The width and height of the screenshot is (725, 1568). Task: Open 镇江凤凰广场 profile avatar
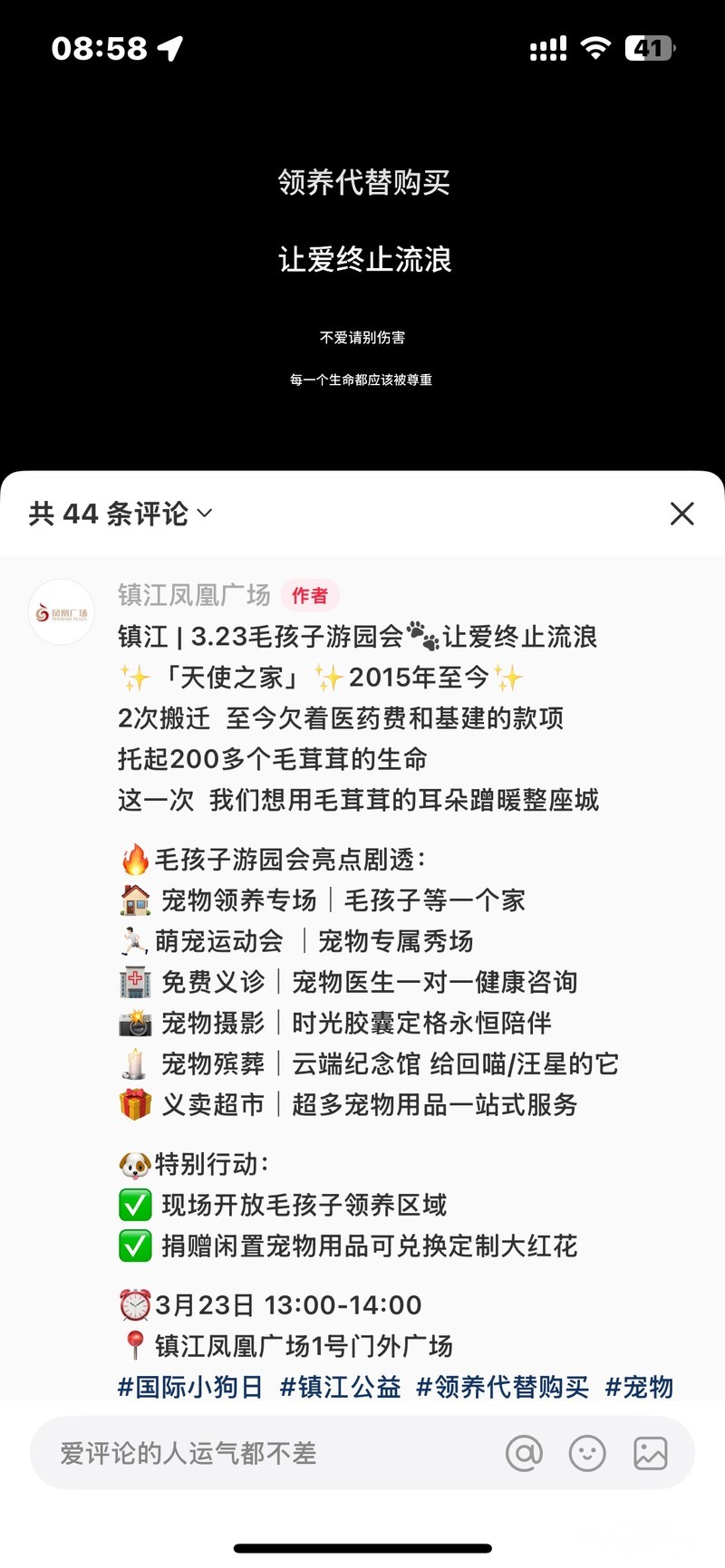62,612
